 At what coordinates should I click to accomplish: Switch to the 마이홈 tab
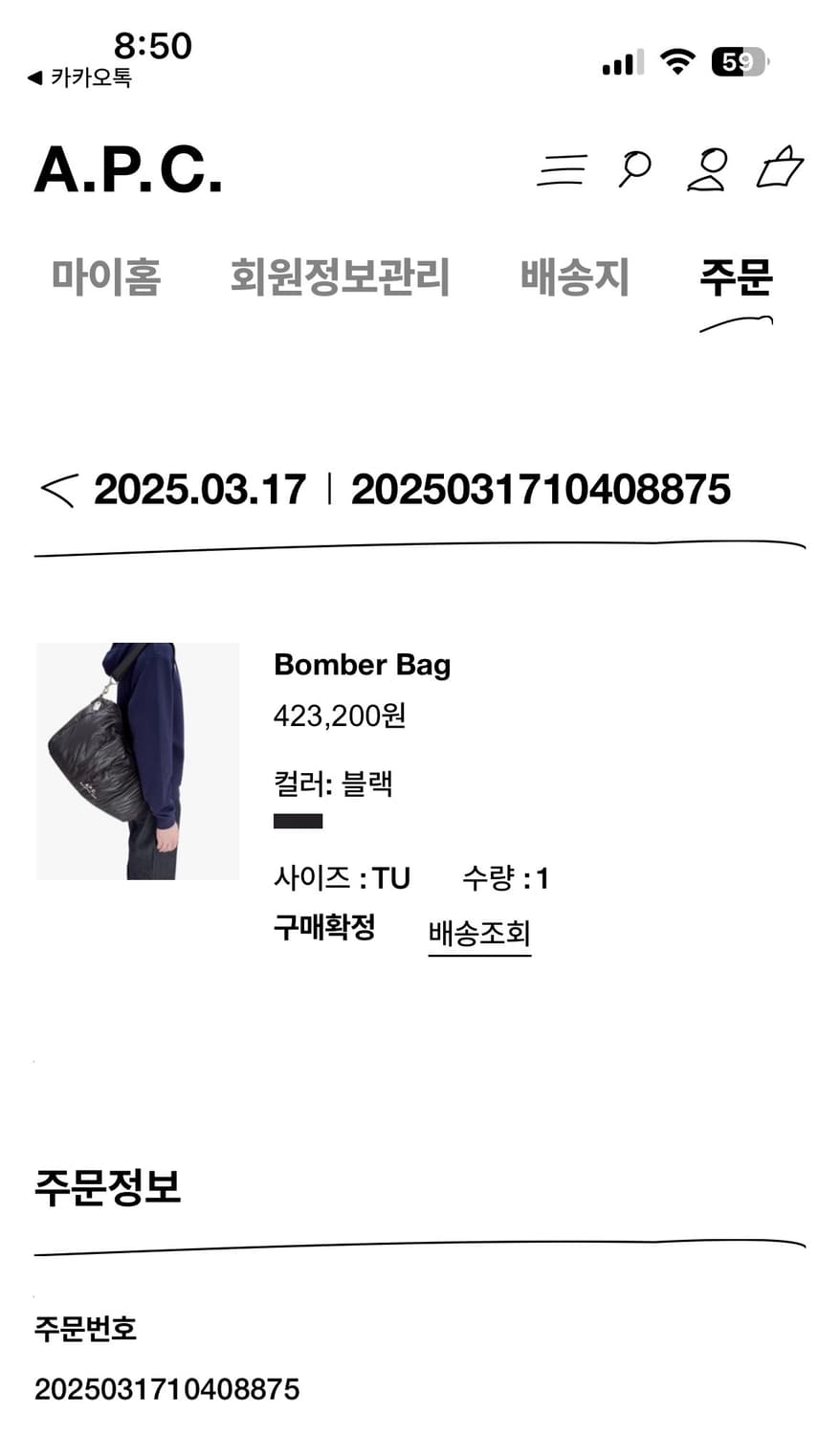pos(107,278)
